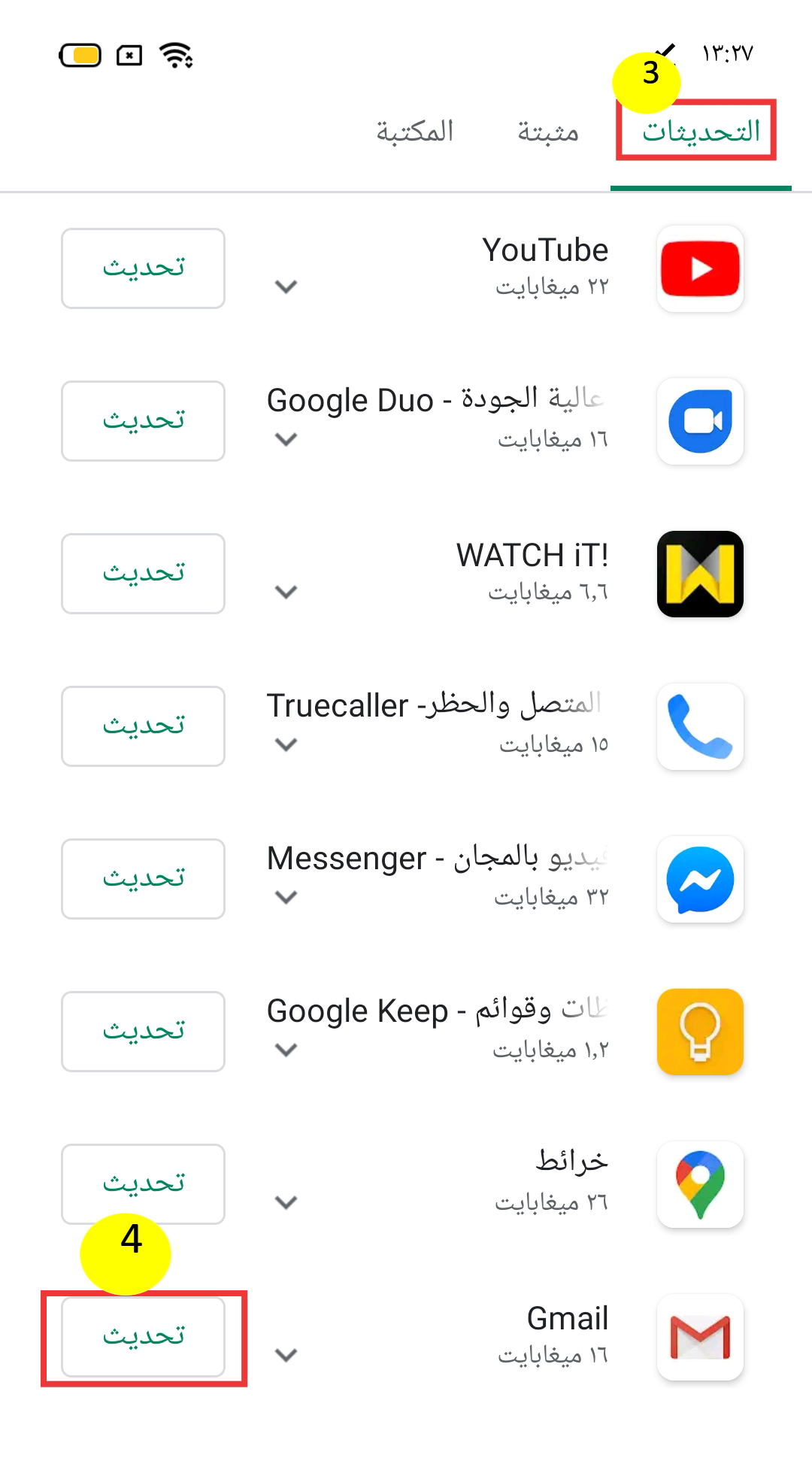Image resolution: width=812 pixels, height=1476 pixels.
Task: Expand YouTube update details
Action: [286, 286]
